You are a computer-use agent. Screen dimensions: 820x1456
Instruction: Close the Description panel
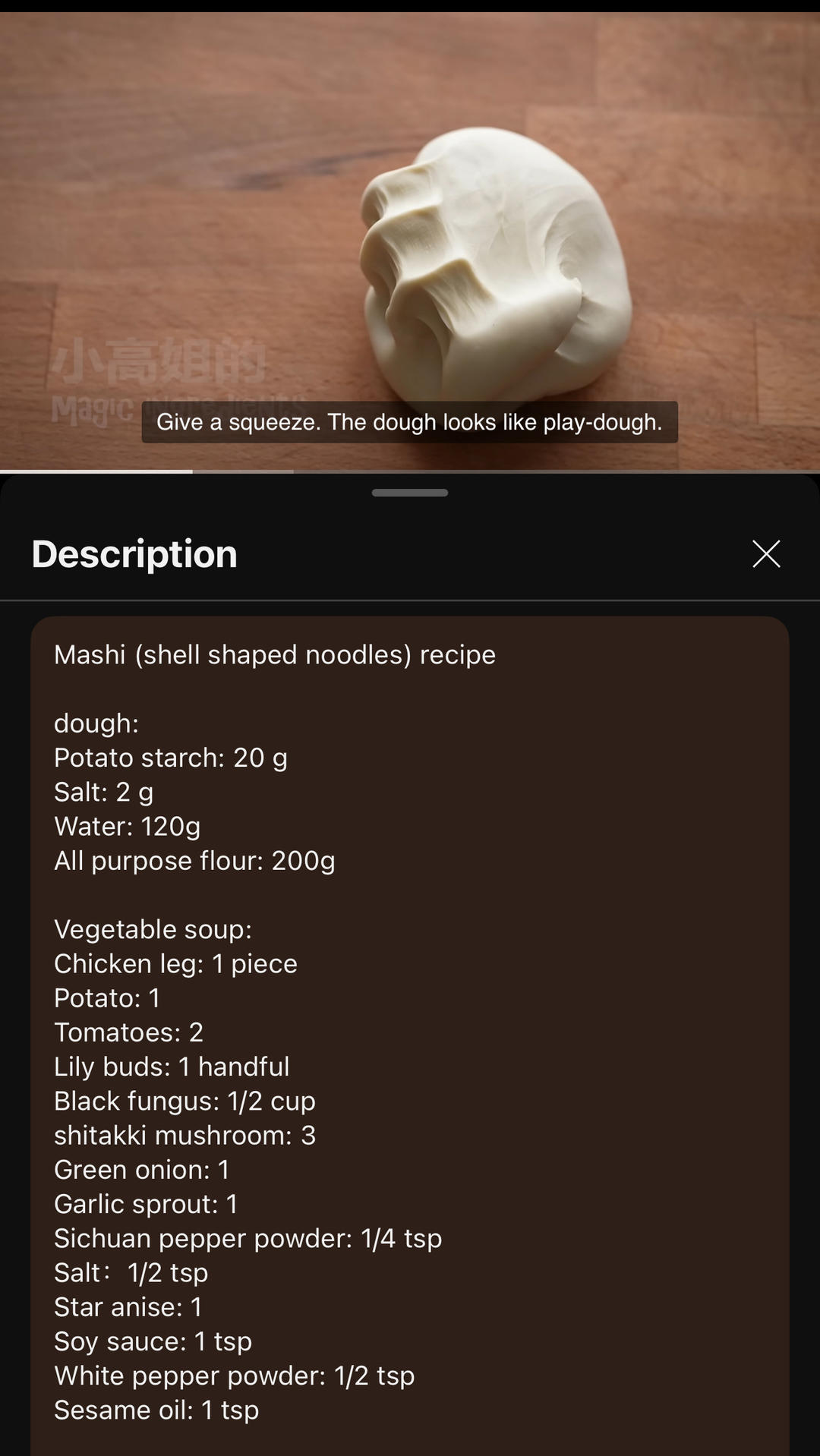pos(766,554)
